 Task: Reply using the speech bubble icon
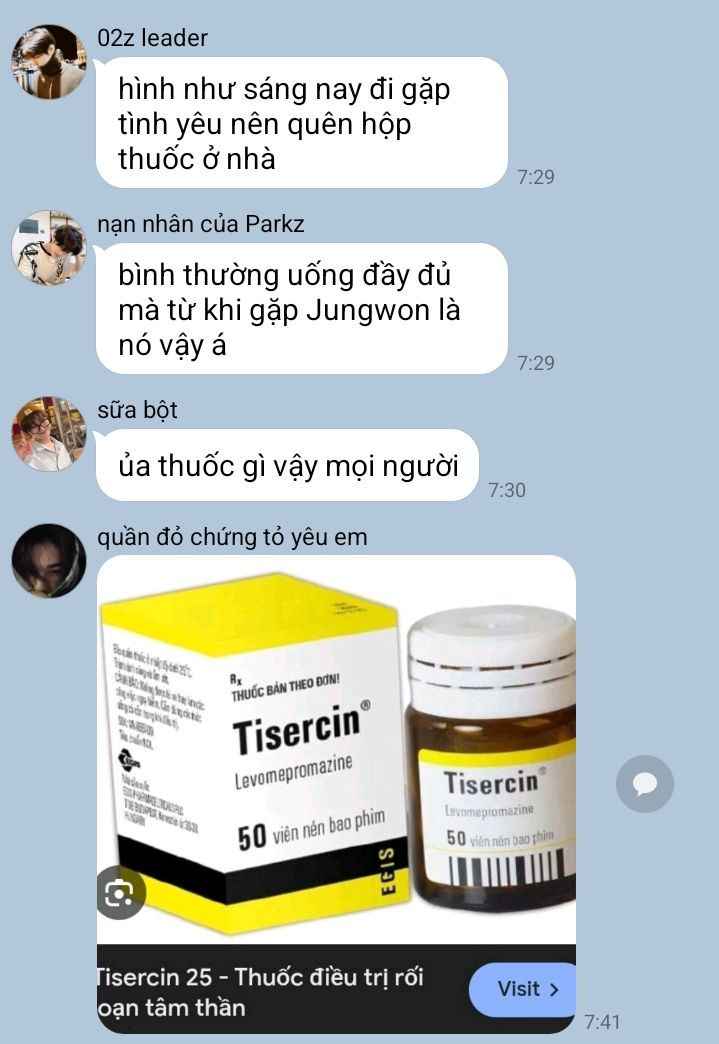tap(645, 783)
